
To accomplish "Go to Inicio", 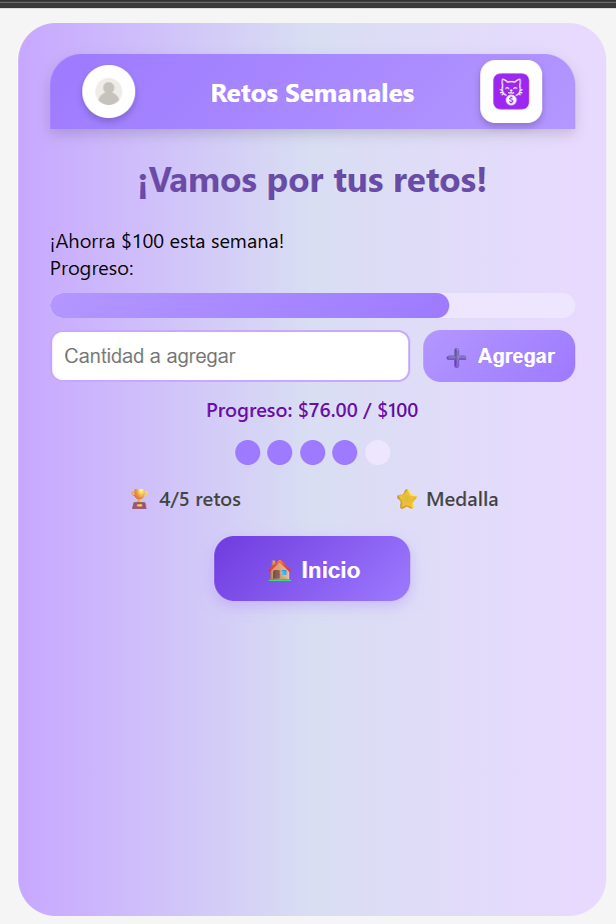I will point(312,569).
